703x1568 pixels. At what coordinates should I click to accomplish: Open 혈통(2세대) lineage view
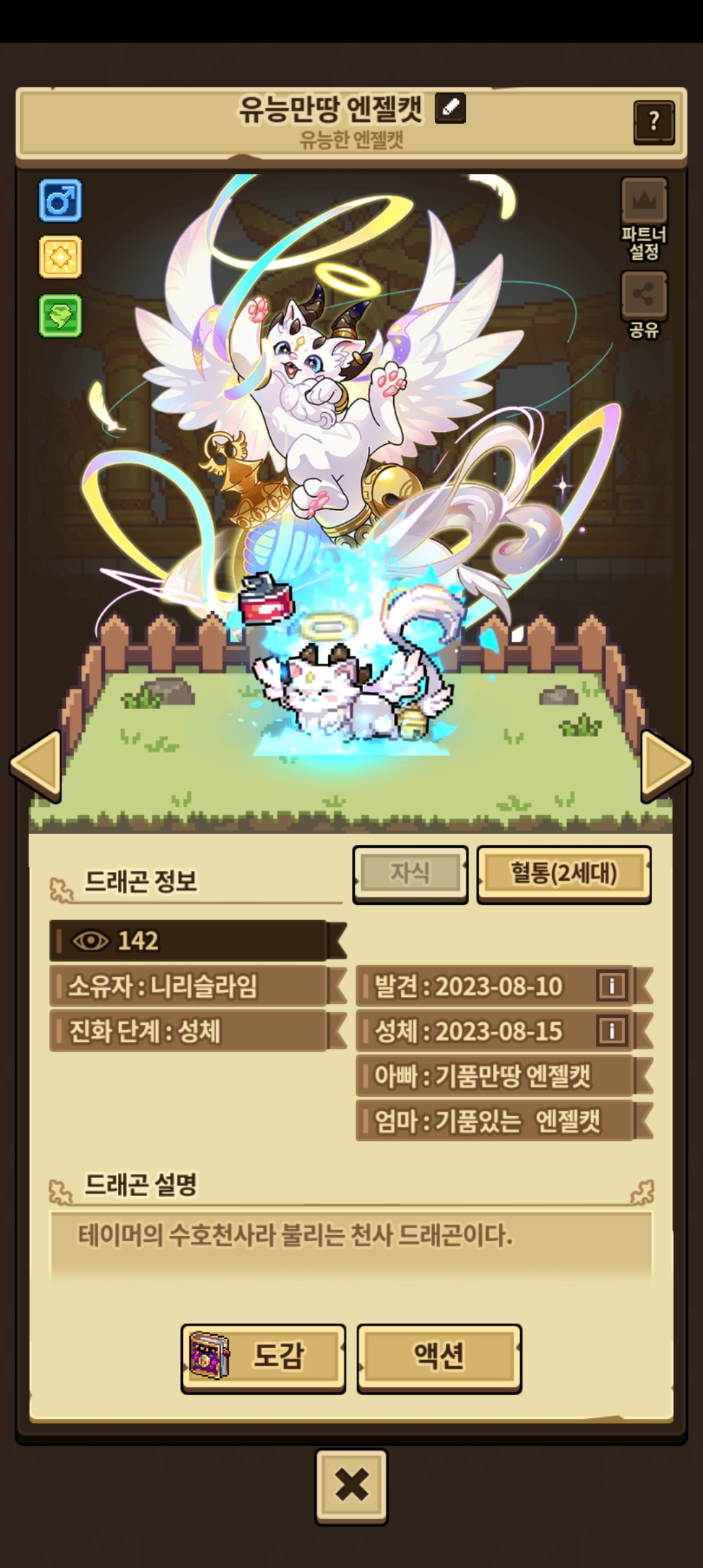pos(564,874)
